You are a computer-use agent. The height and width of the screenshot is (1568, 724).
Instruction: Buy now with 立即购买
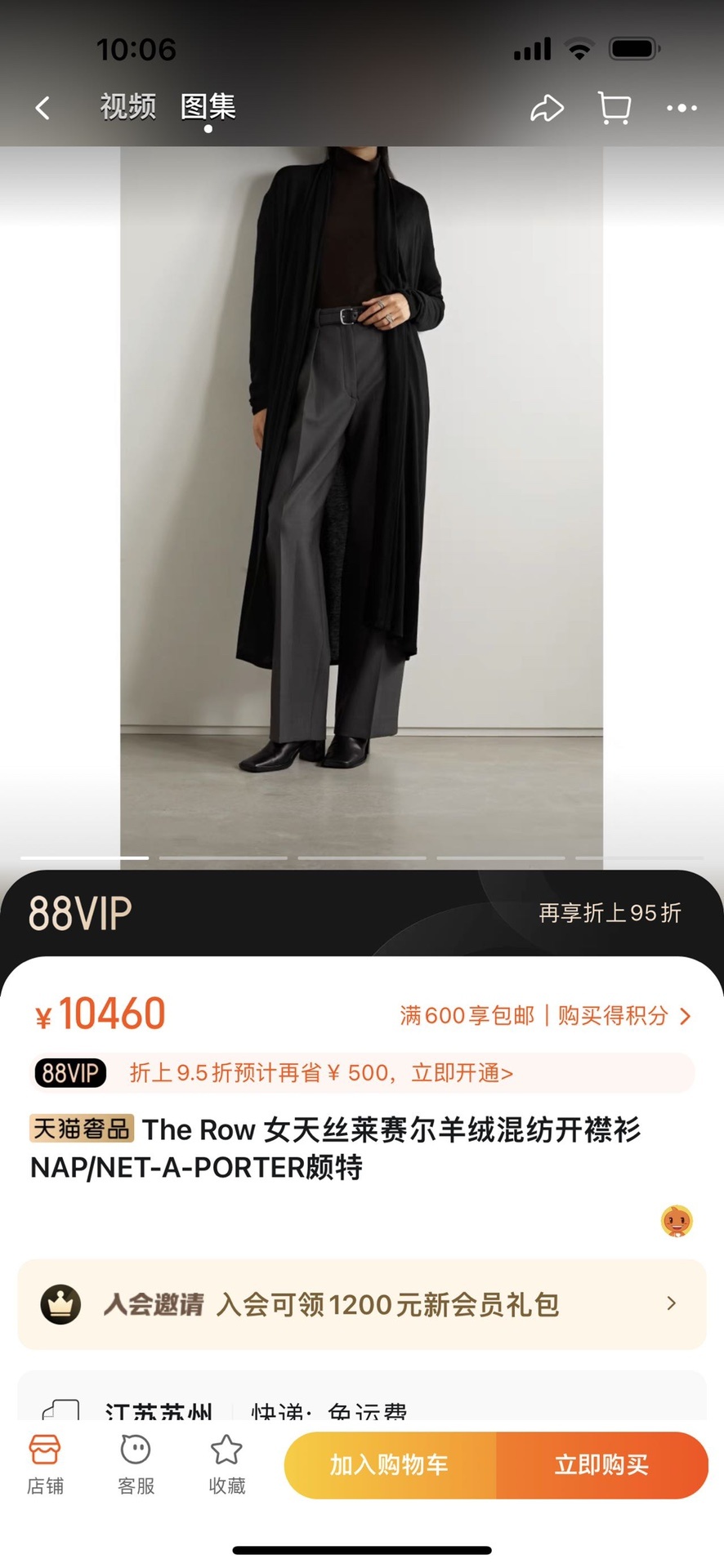click(x=601, y=1464)
